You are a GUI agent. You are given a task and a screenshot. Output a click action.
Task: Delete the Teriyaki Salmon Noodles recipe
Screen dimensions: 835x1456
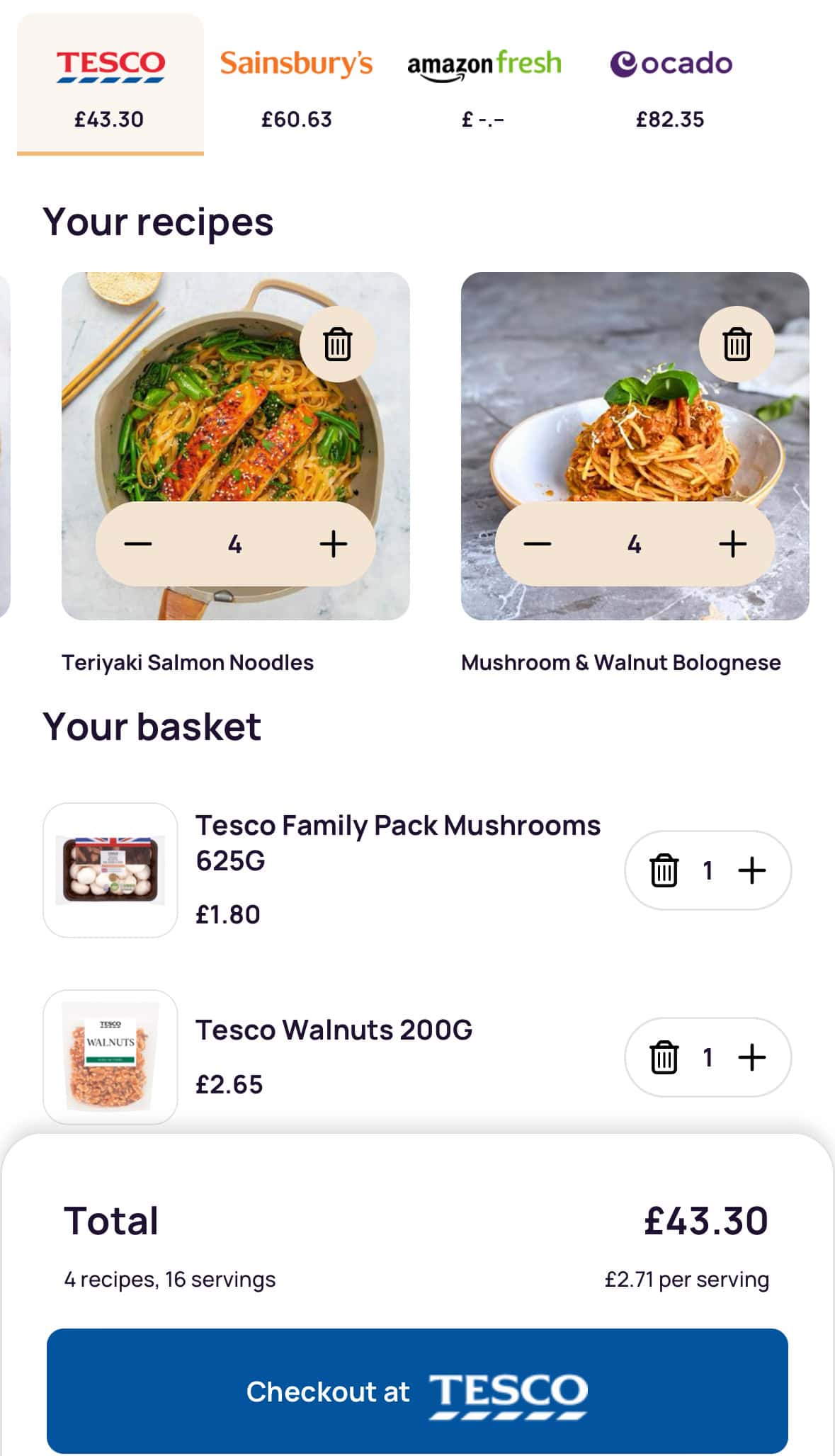coord(338,345)
